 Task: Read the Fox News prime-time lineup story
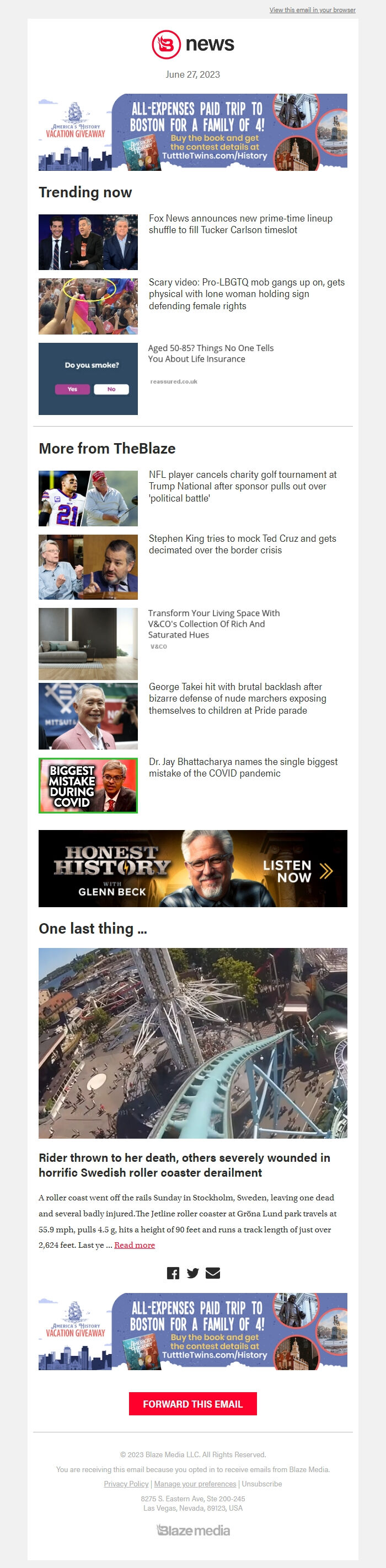pyautogui.click(x=240, y=224)
